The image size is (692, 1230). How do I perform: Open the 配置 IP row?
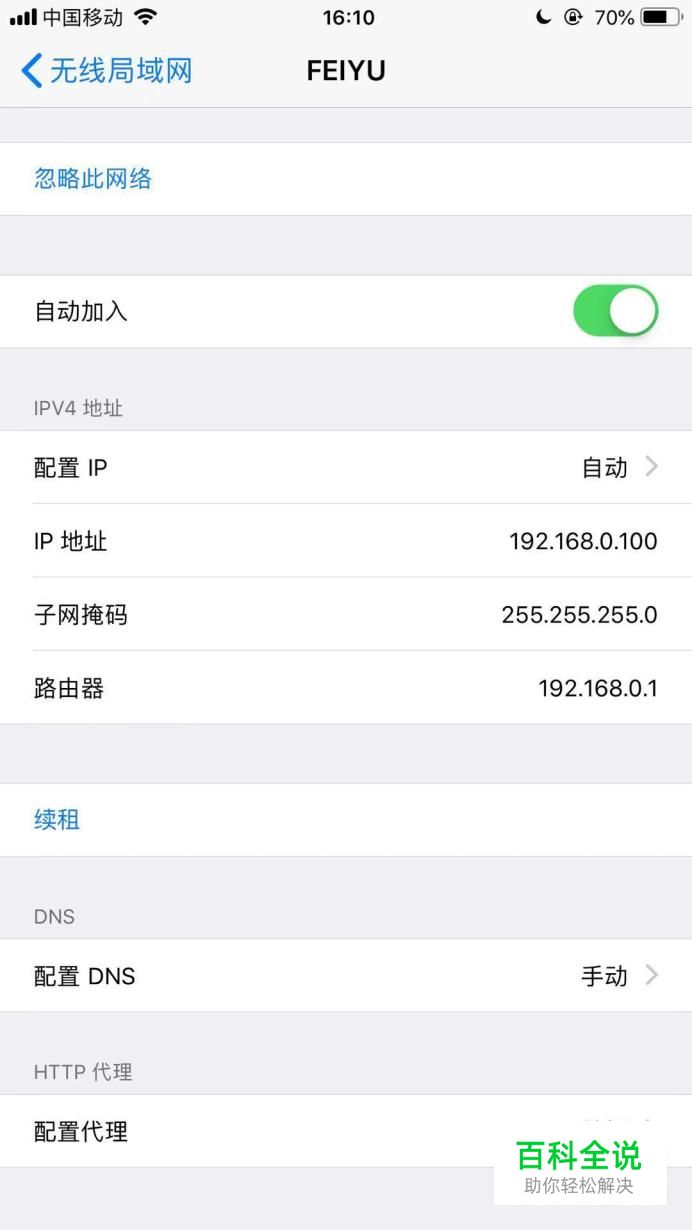point(346,467)
